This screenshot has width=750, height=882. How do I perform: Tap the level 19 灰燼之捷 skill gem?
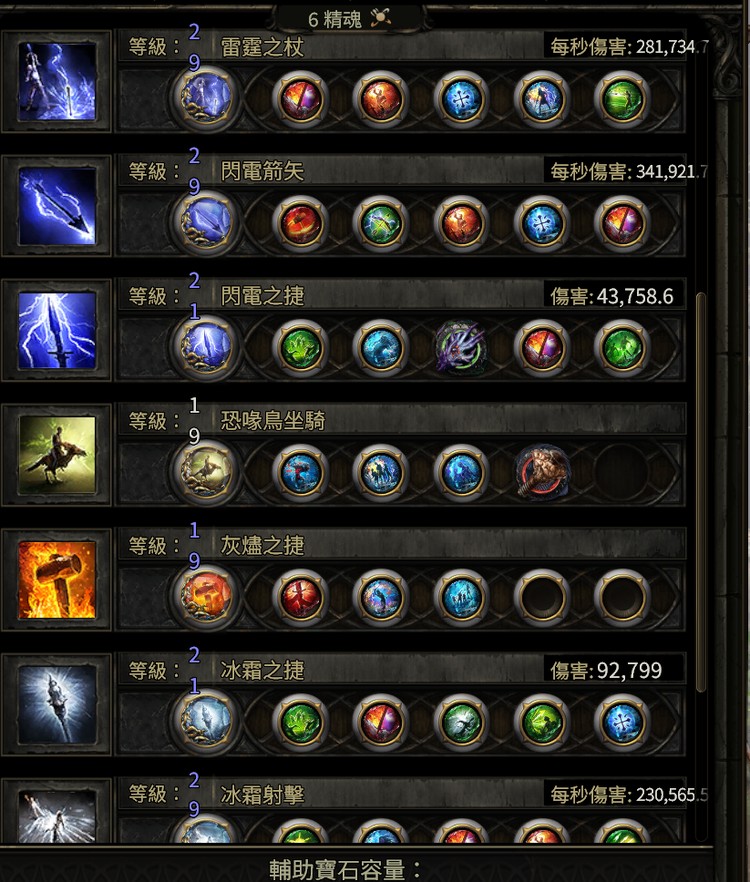pos(204,597)
